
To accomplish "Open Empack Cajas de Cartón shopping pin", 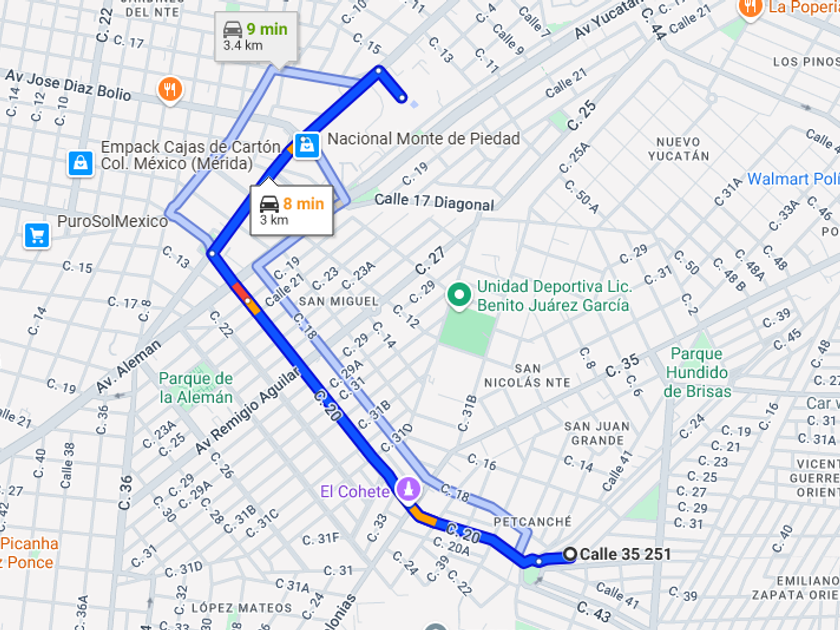I will point(81,162).
